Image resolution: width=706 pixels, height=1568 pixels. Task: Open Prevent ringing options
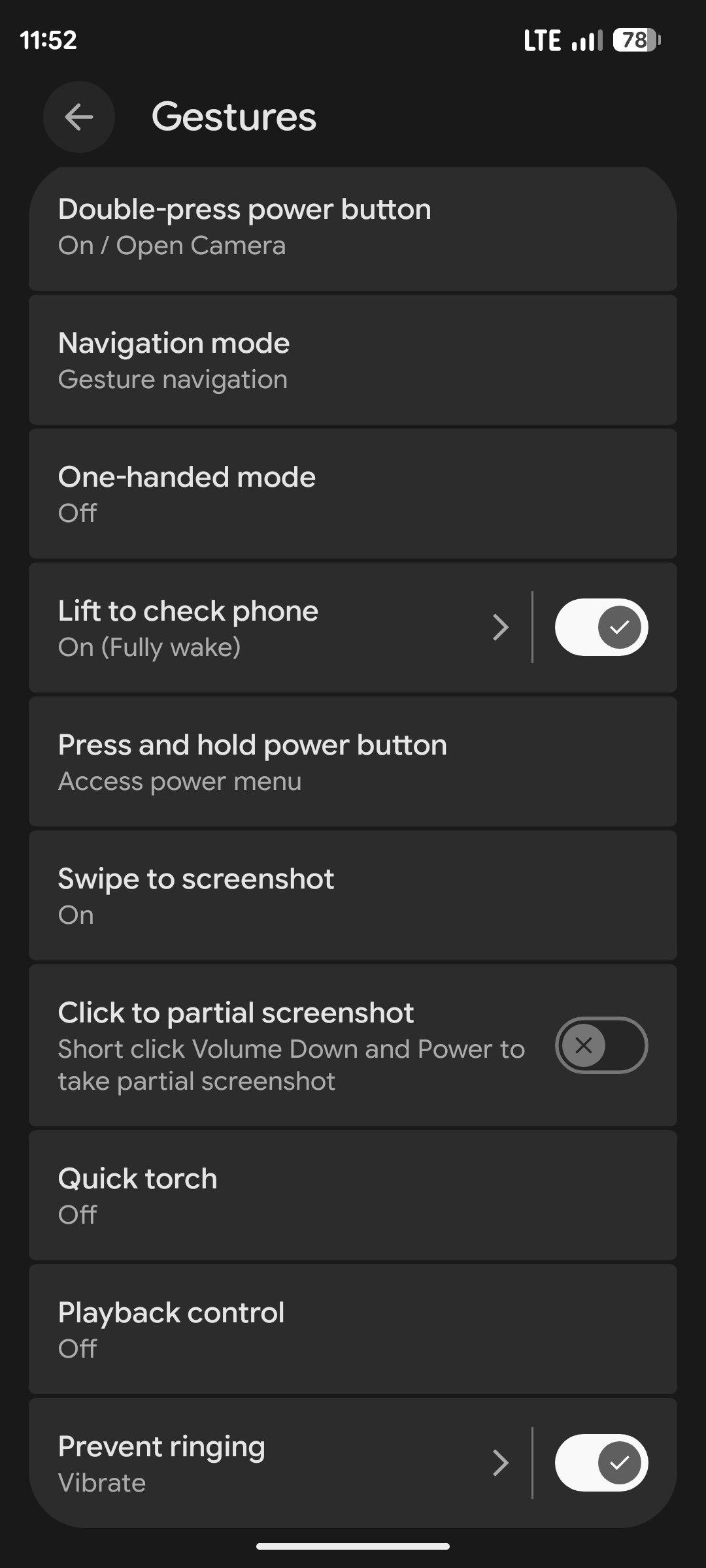[x=275, y=1463]
